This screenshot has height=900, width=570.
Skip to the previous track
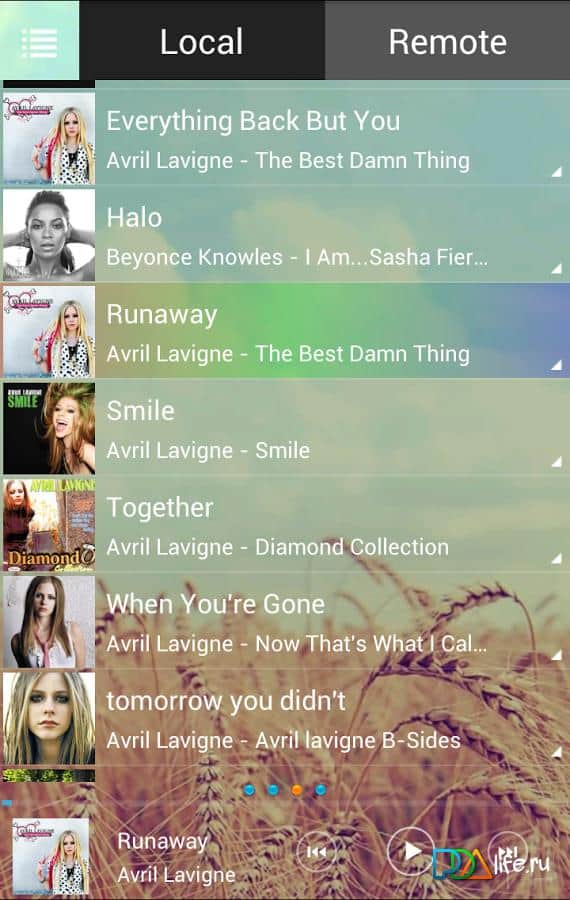(x=317, y=852)
